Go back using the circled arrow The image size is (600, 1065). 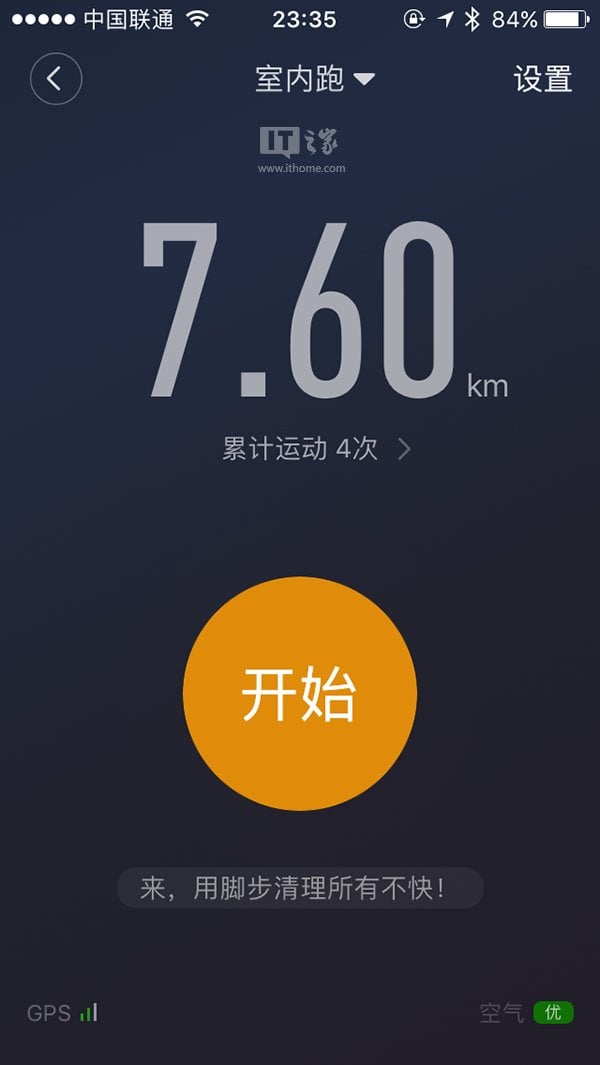tap(56, 79)
